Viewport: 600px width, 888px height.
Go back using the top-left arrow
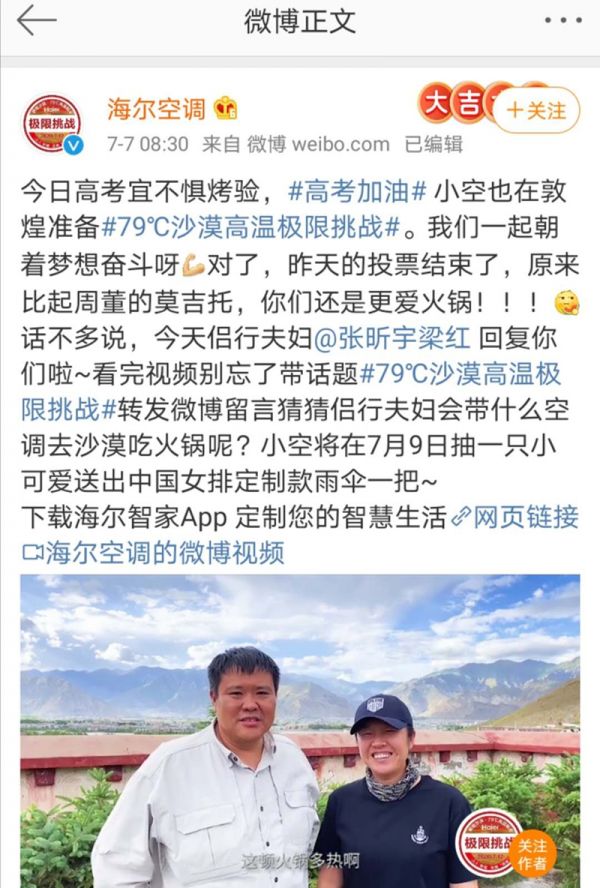click(37, 22)
